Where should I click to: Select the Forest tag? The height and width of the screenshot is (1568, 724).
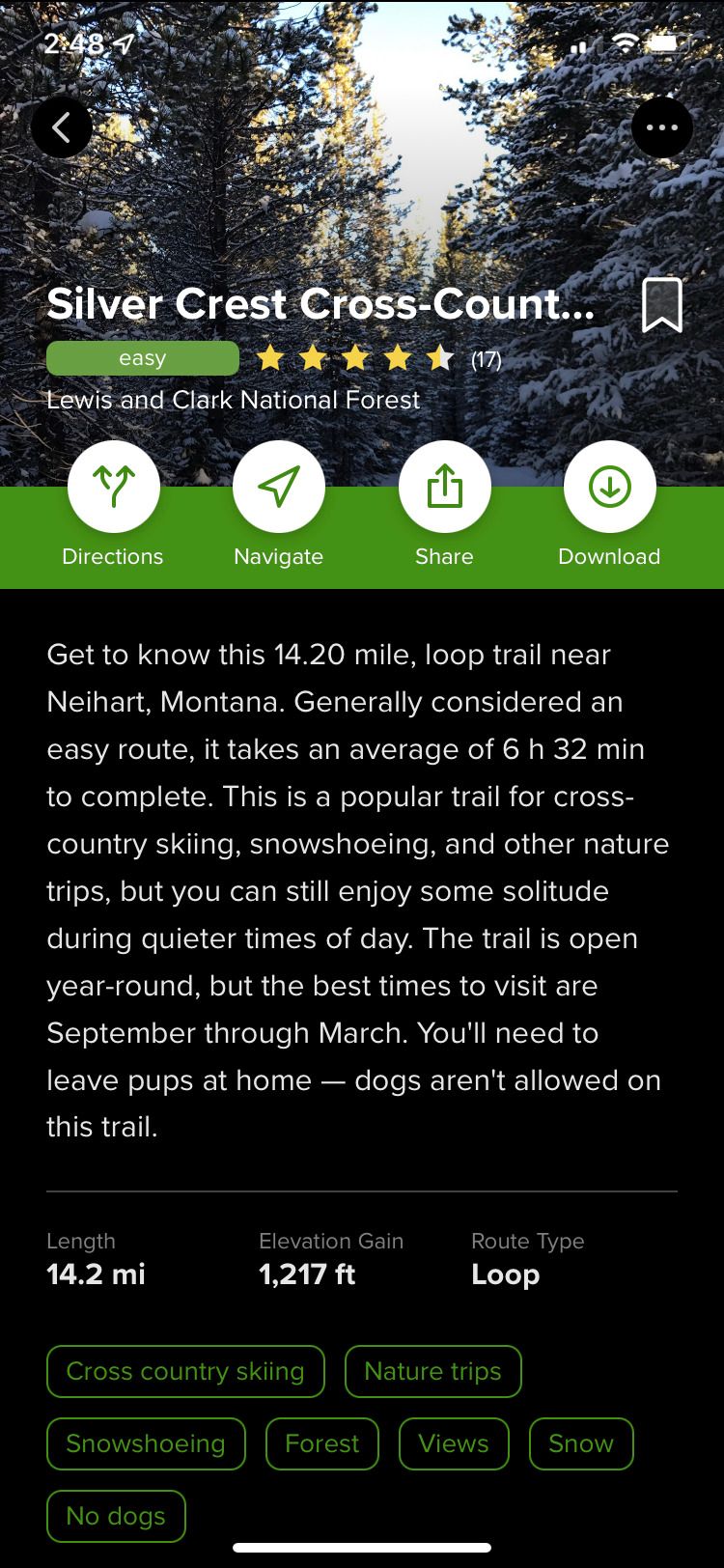tap(321, 1443)
